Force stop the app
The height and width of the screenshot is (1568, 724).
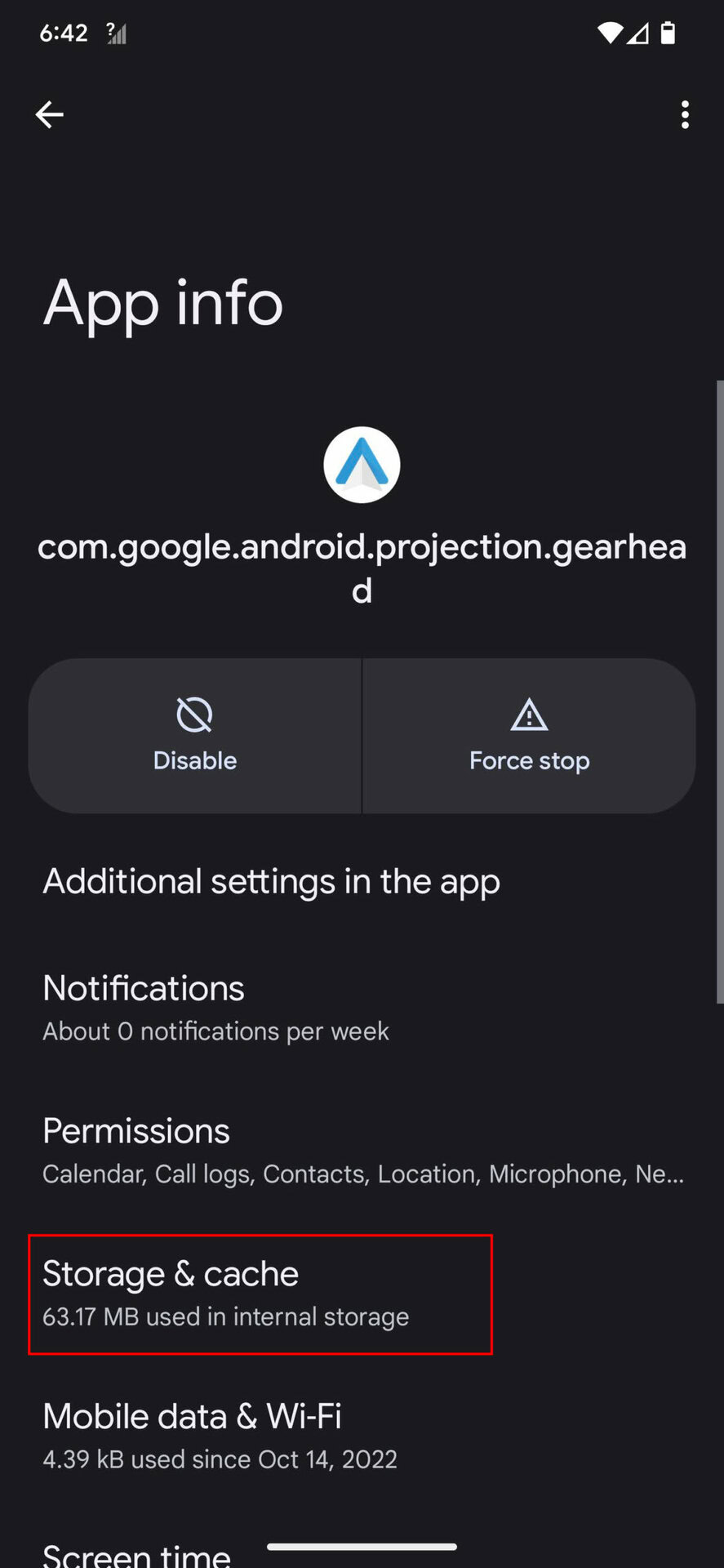[x=529, y=736]
